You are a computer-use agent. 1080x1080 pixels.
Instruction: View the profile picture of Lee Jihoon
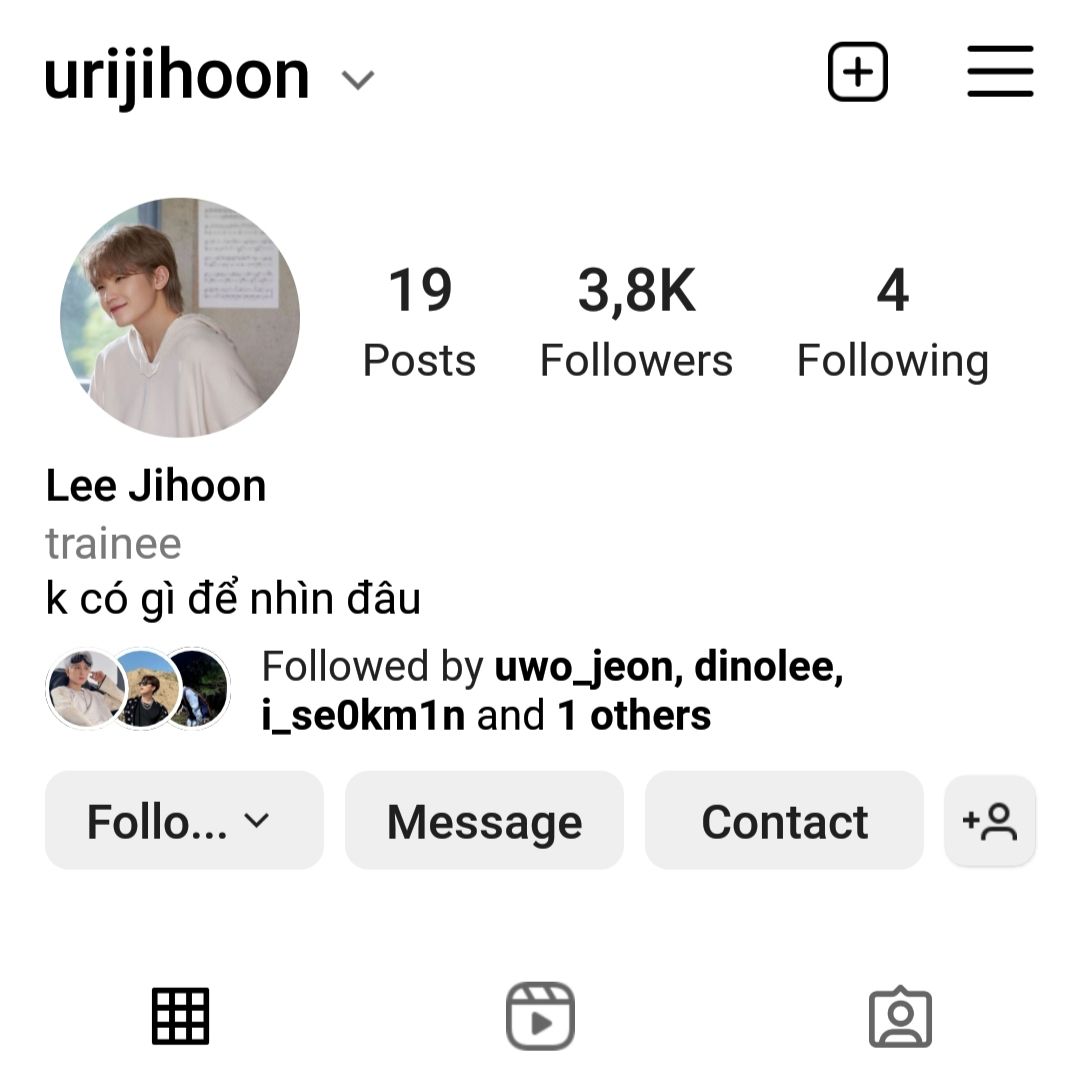coord(180,317)
